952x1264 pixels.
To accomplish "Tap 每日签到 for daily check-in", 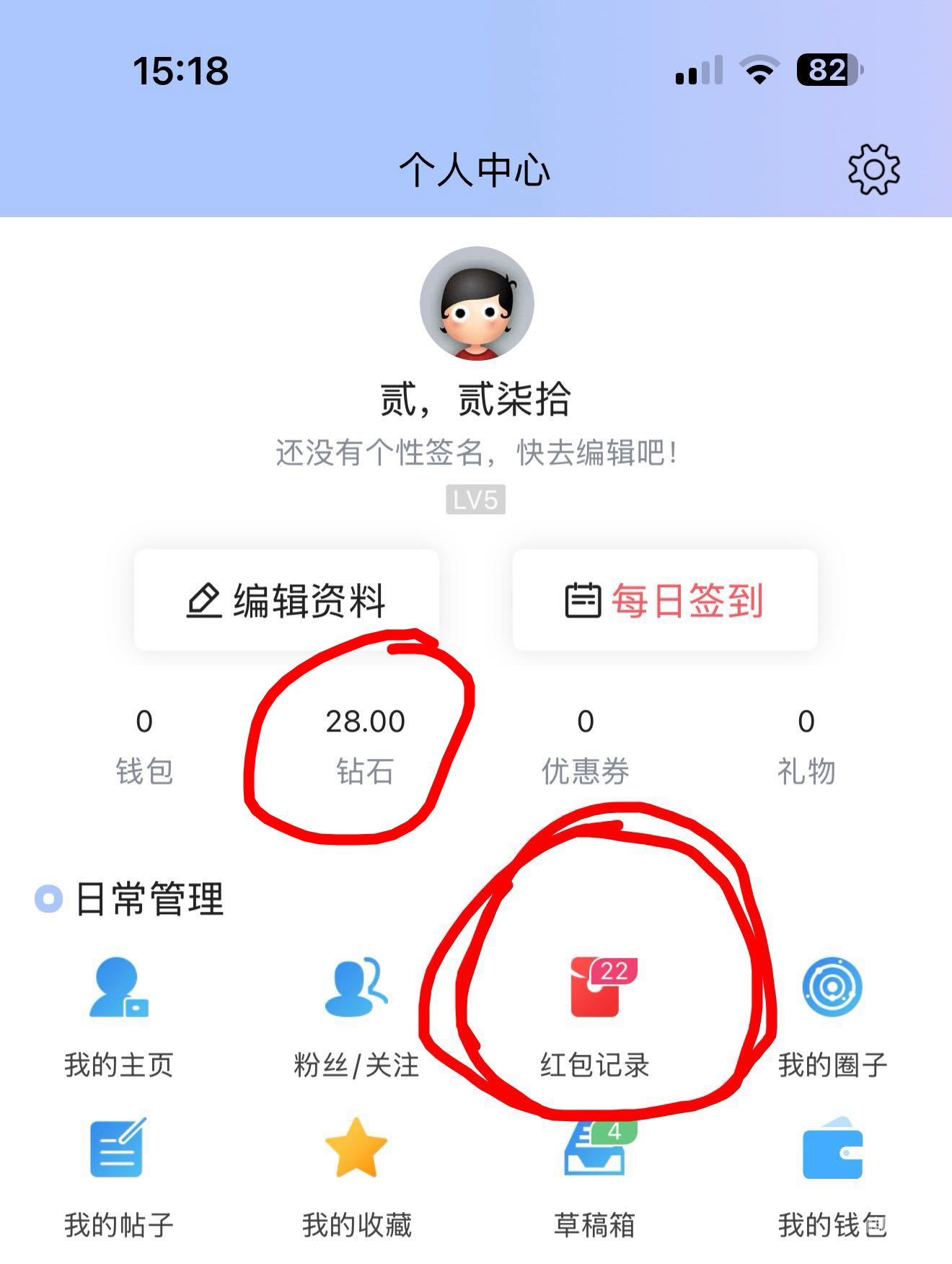I will [664, 600].
